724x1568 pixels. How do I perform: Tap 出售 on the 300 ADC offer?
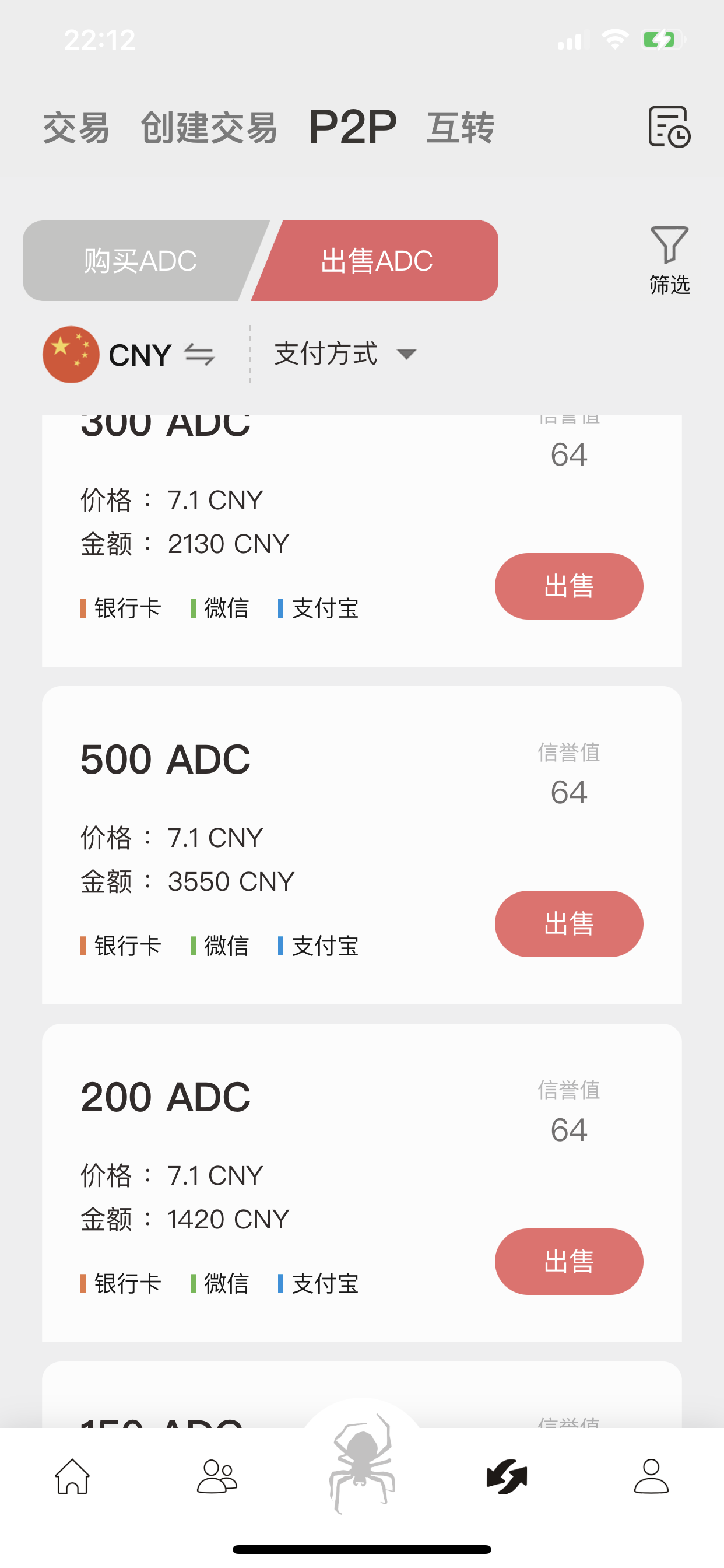pos(568,586)
